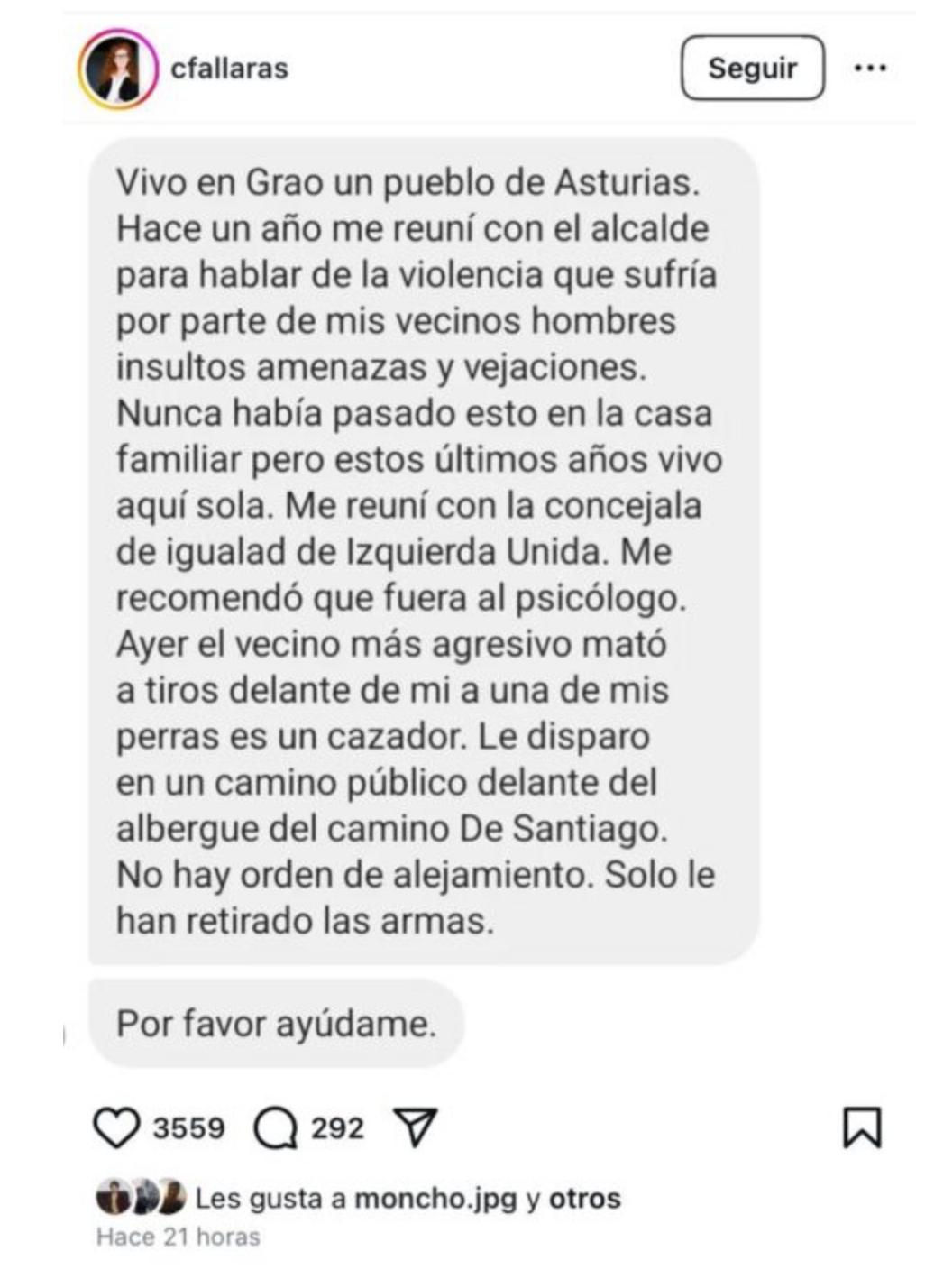Share this post via the paper plane
This screenshot has height=1288, width=925.
417,1127
